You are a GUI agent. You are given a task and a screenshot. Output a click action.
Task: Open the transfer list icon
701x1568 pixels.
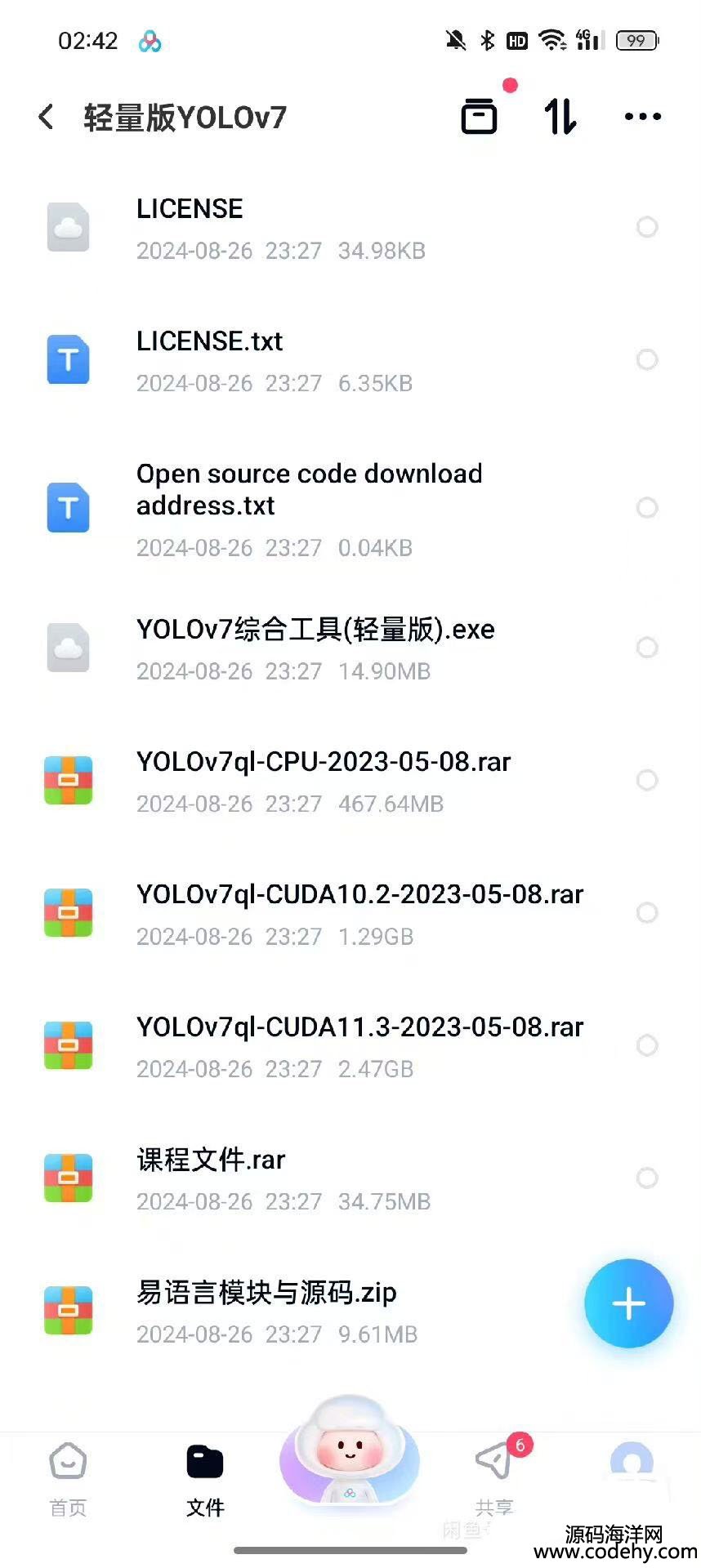click(479, 116)
